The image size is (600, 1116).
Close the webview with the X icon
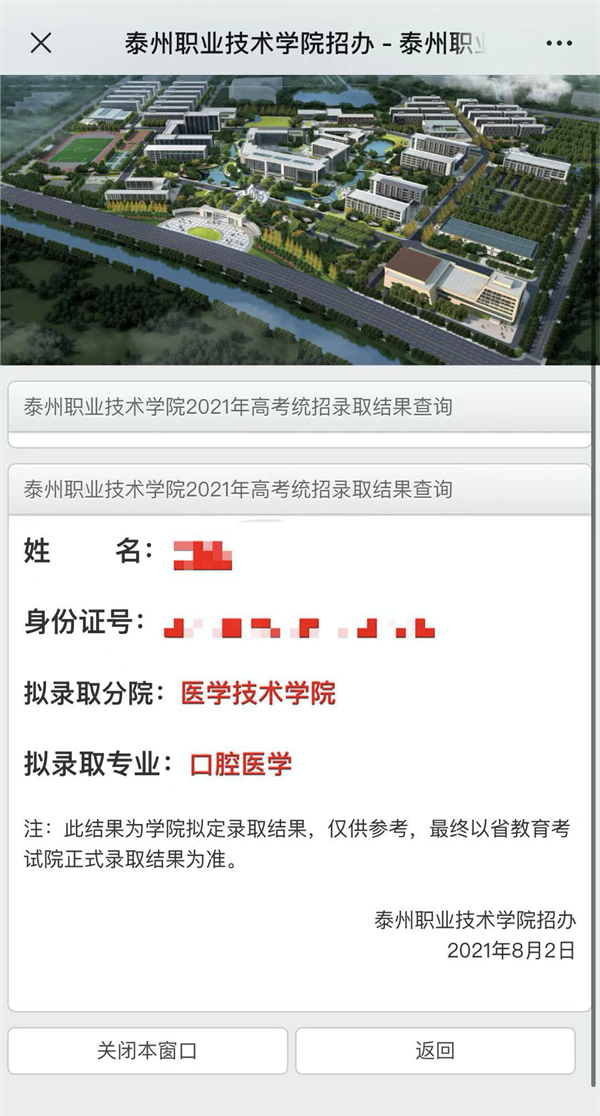[x=40, y=43]
